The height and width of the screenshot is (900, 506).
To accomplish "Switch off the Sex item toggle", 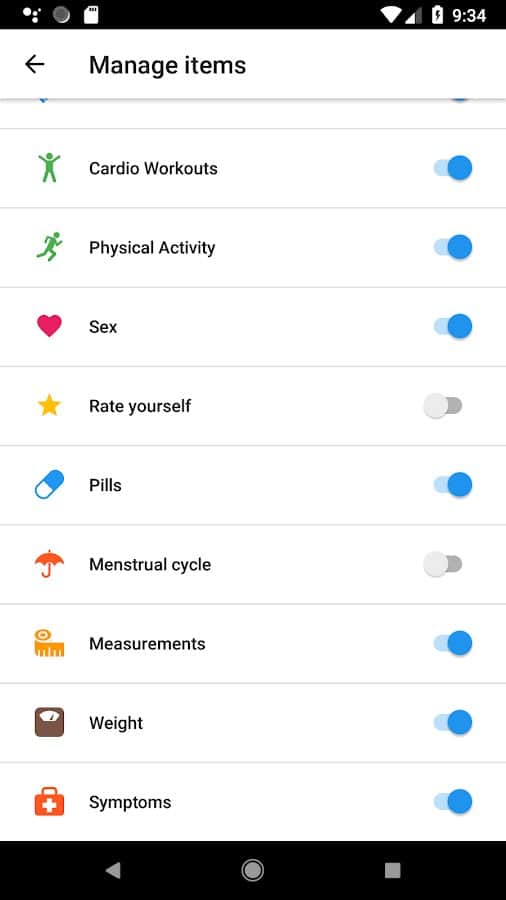I will [x=453, y=327].
